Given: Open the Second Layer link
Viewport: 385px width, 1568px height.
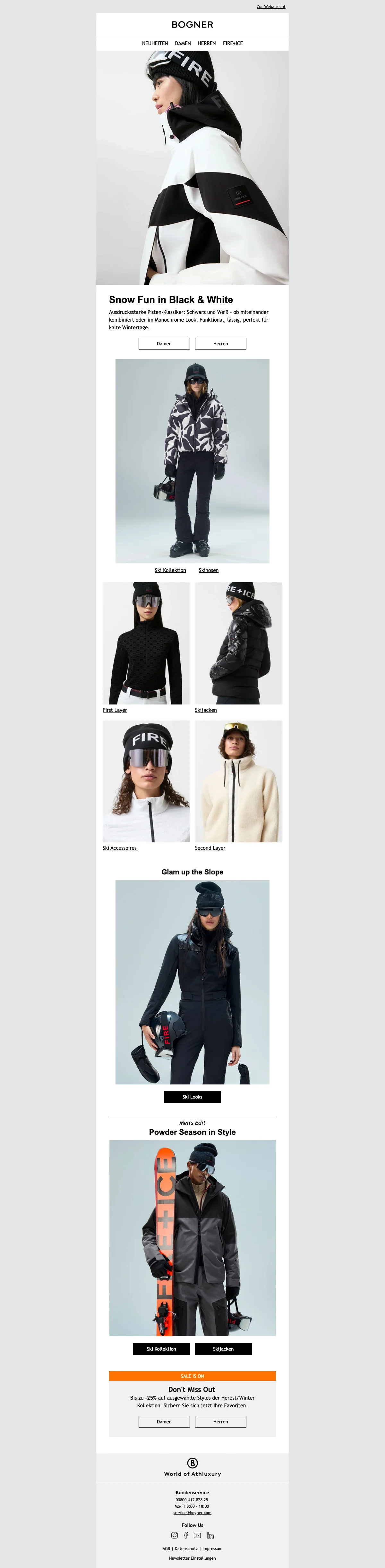Looking at the screenshot, I should coord(210,848).
